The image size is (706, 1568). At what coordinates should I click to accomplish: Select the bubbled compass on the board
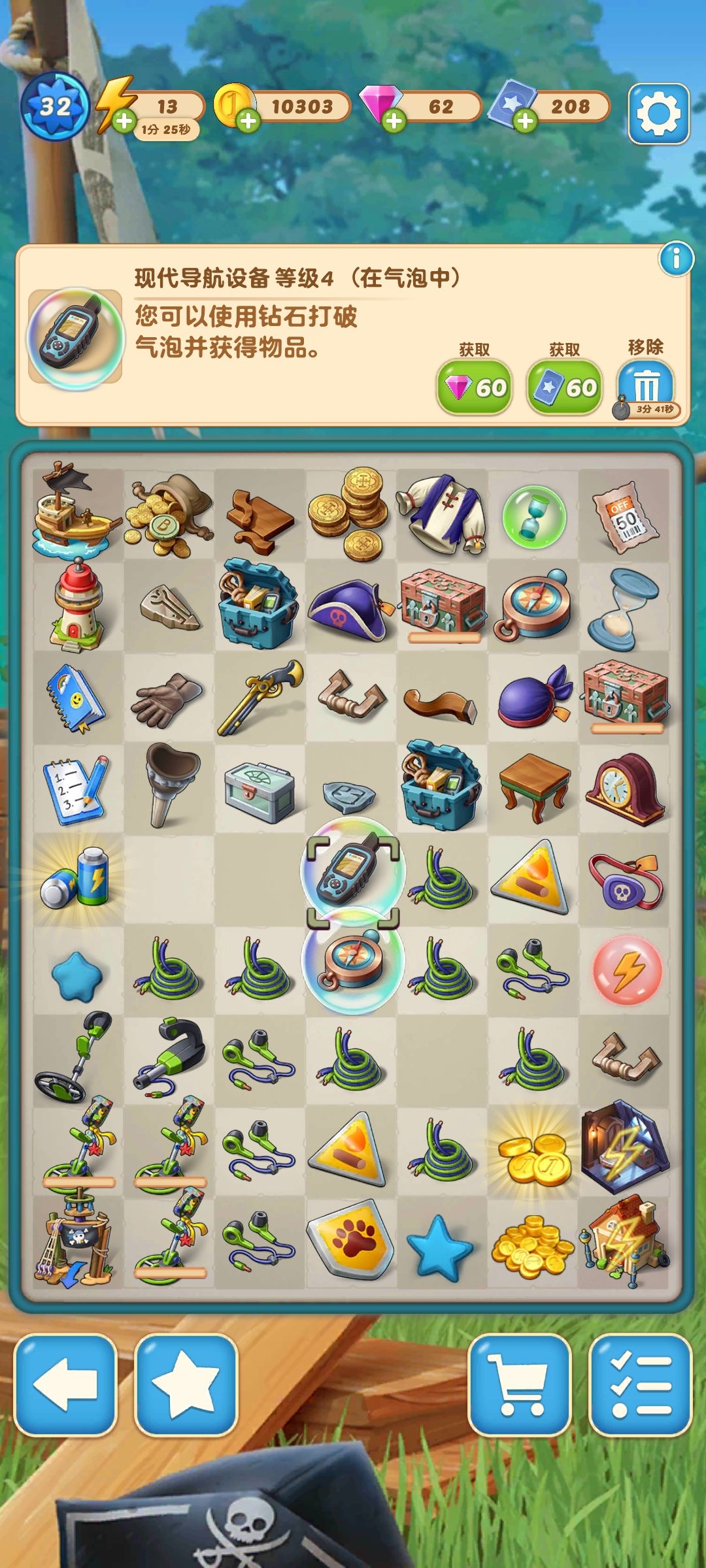coord(352,960)
